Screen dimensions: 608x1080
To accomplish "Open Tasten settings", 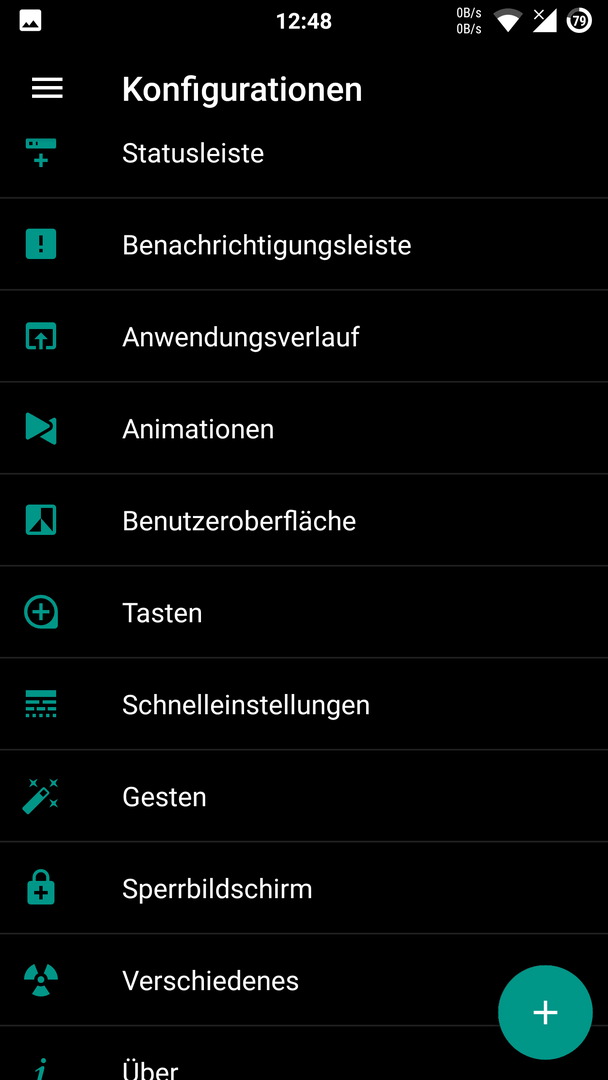I will click(x=304, y=612).
